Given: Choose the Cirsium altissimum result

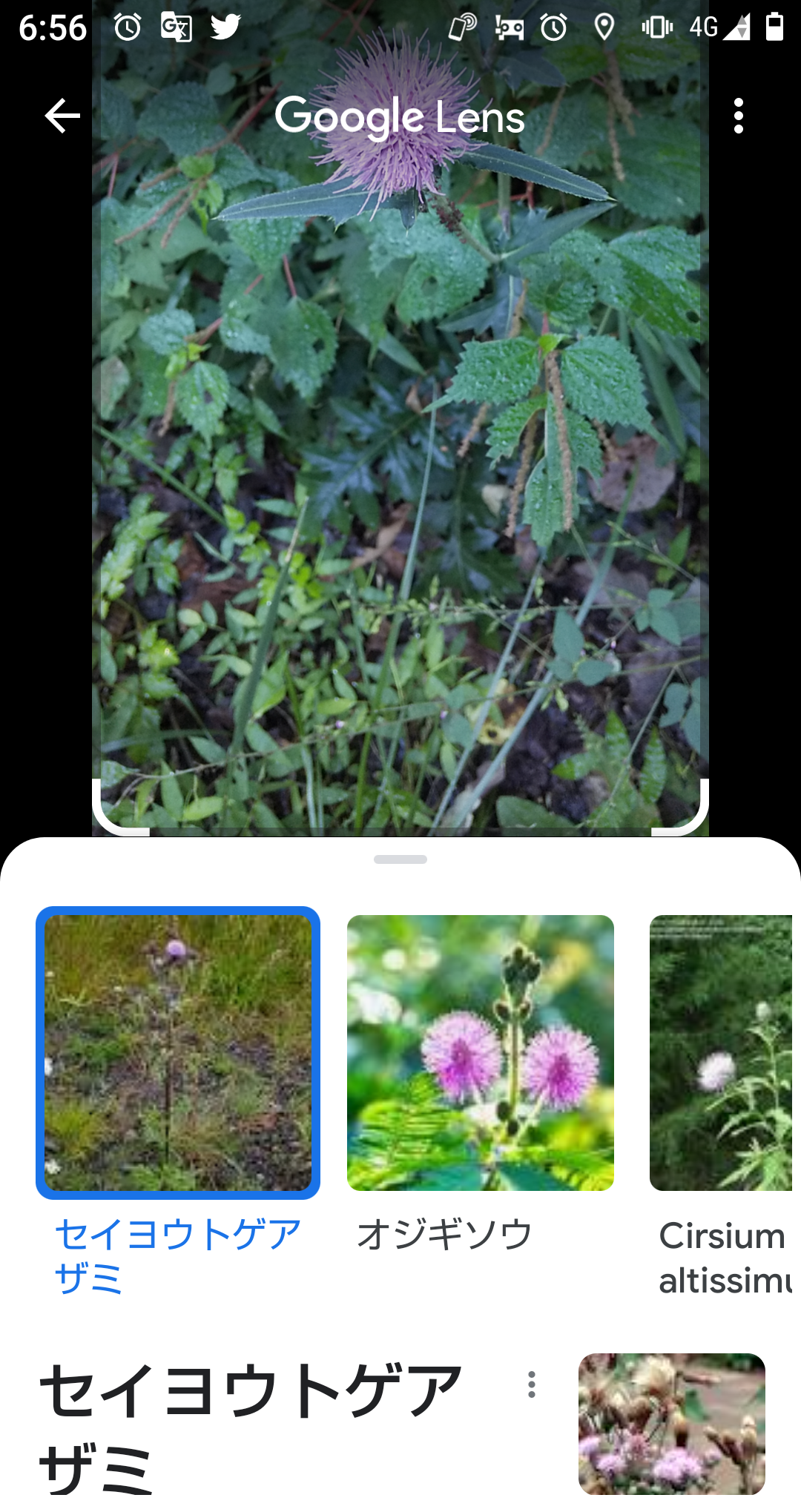Looking at the screenshot, I should click(x=721, y=1052).
